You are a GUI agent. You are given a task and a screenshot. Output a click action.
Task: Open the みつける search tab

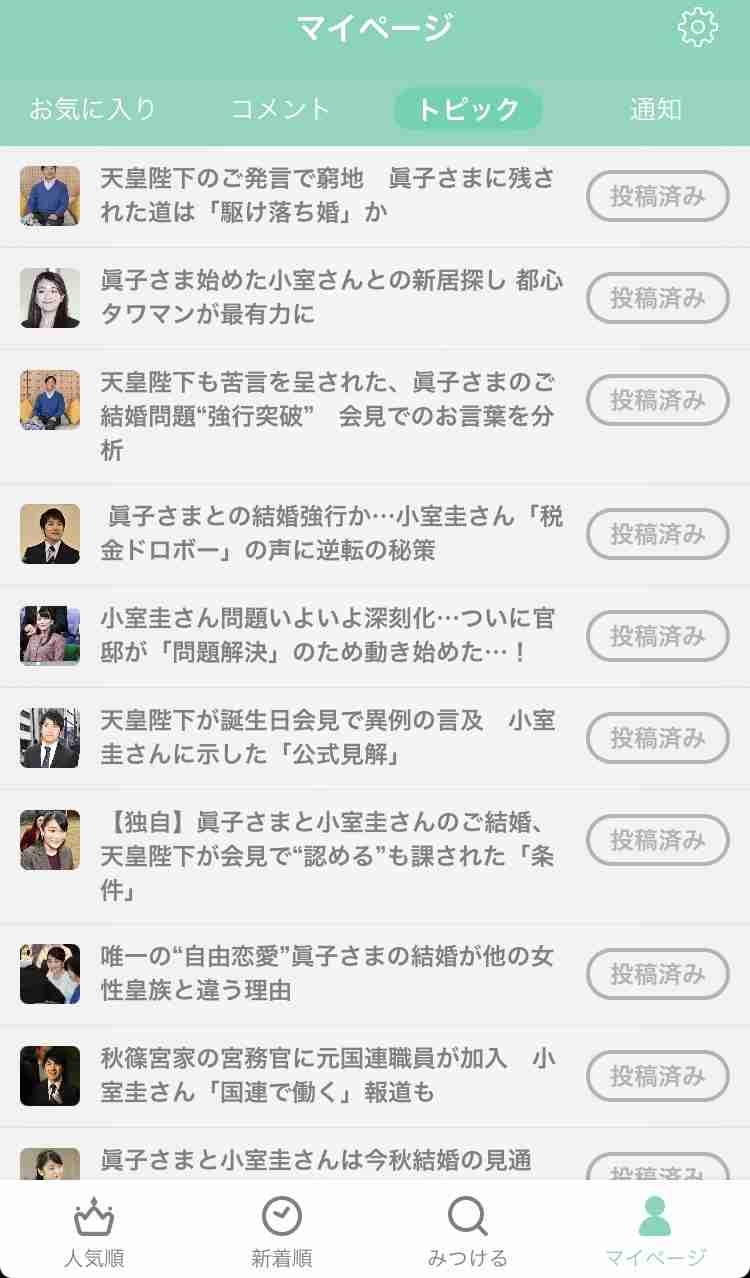tap(468, 1231)
